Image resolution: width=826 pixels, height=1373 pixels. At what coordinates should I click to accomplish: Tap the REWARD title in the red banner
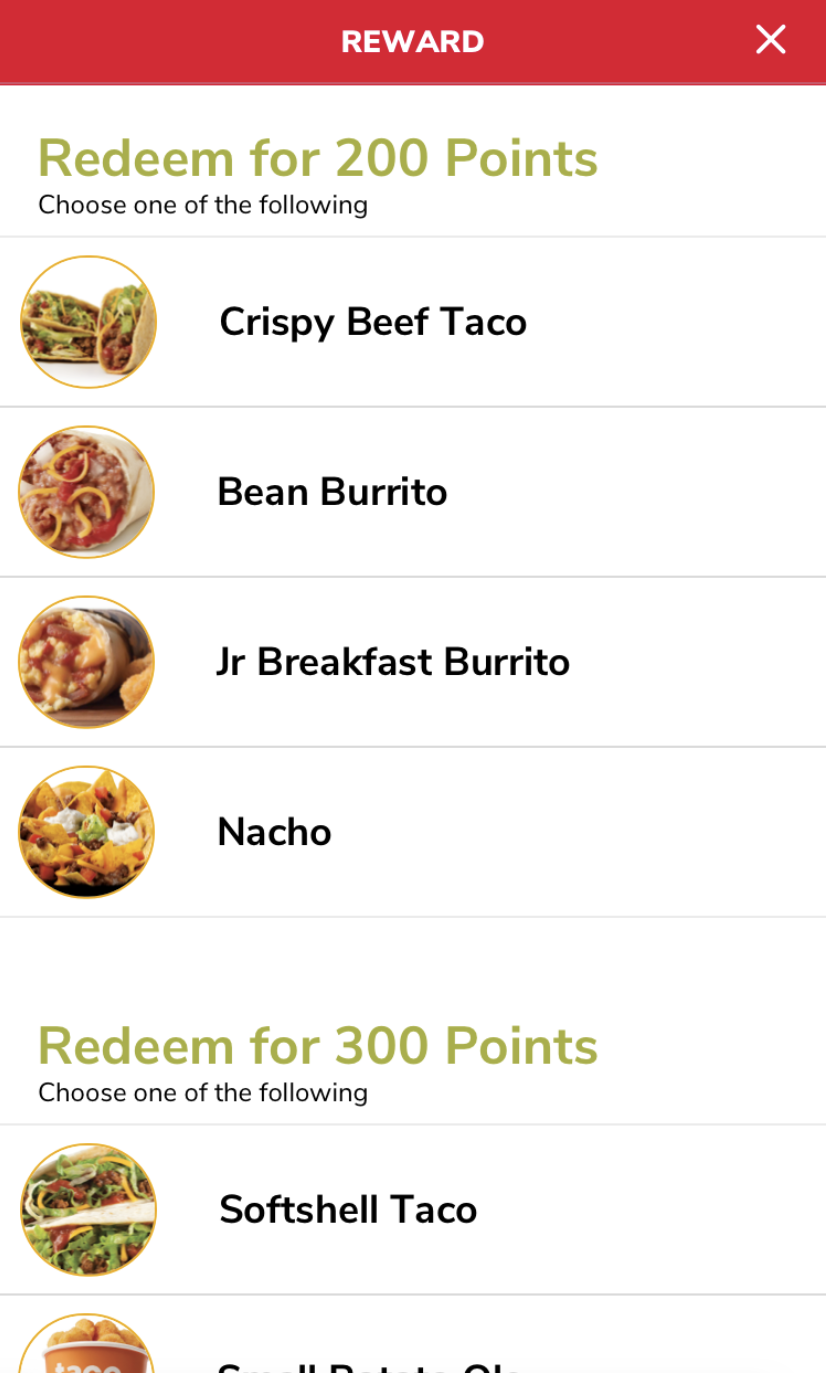[412, 41]
